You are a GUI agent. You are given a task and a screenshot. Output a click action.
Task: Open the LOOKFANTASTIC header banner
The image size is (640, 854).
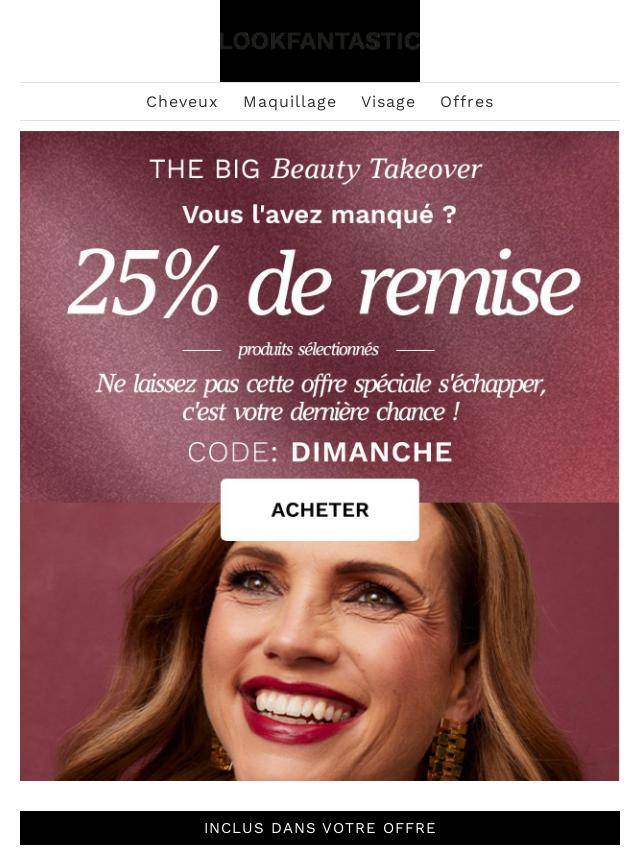coord(320,41)
